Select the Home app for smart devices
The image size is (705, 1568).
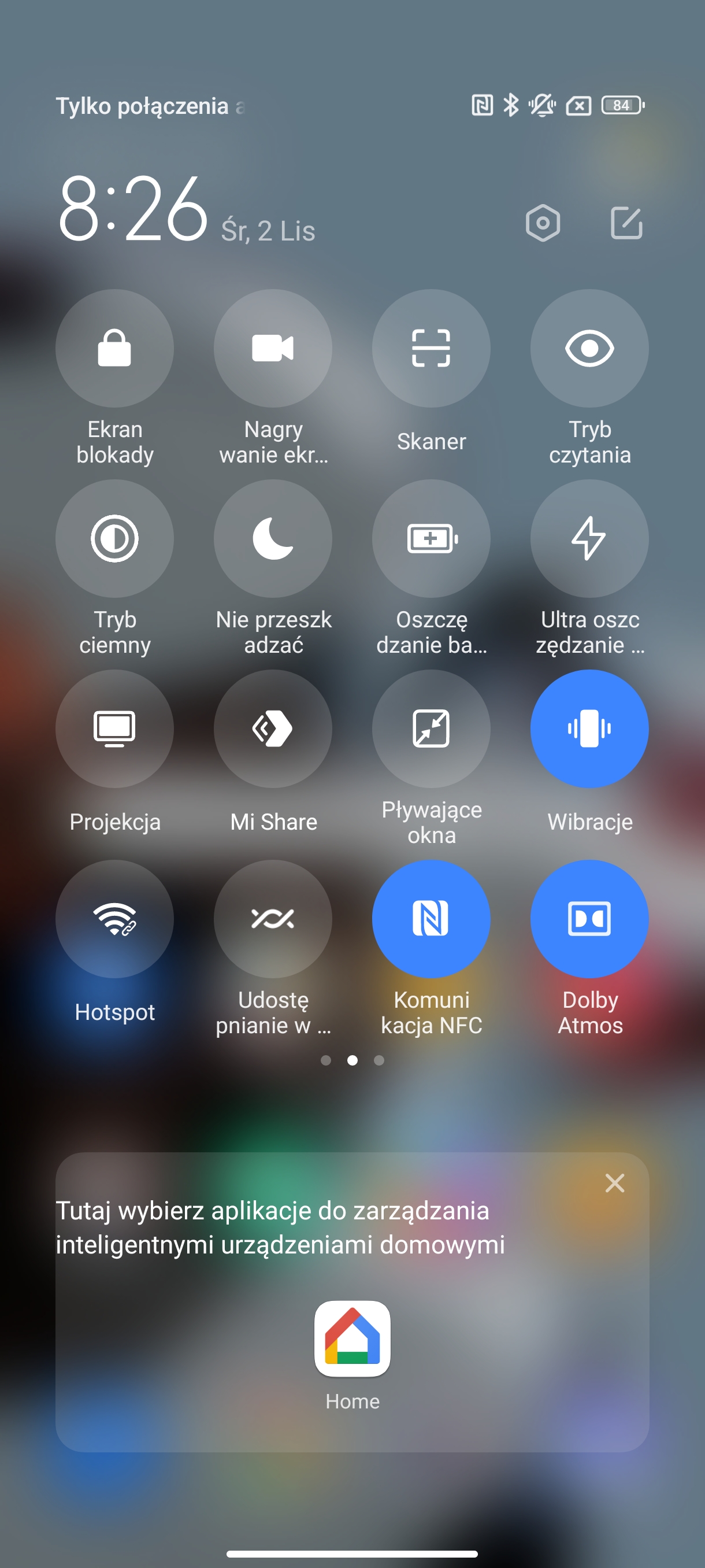click(352, 1340)
